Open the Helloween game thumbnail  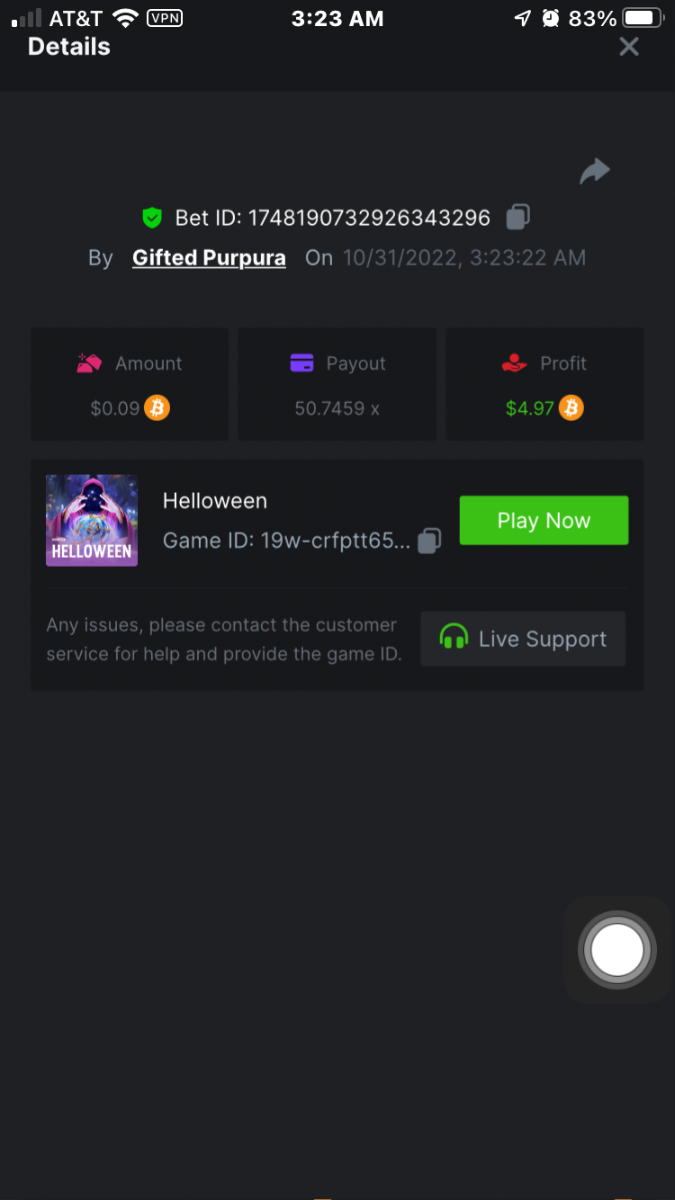coord(92,520)
